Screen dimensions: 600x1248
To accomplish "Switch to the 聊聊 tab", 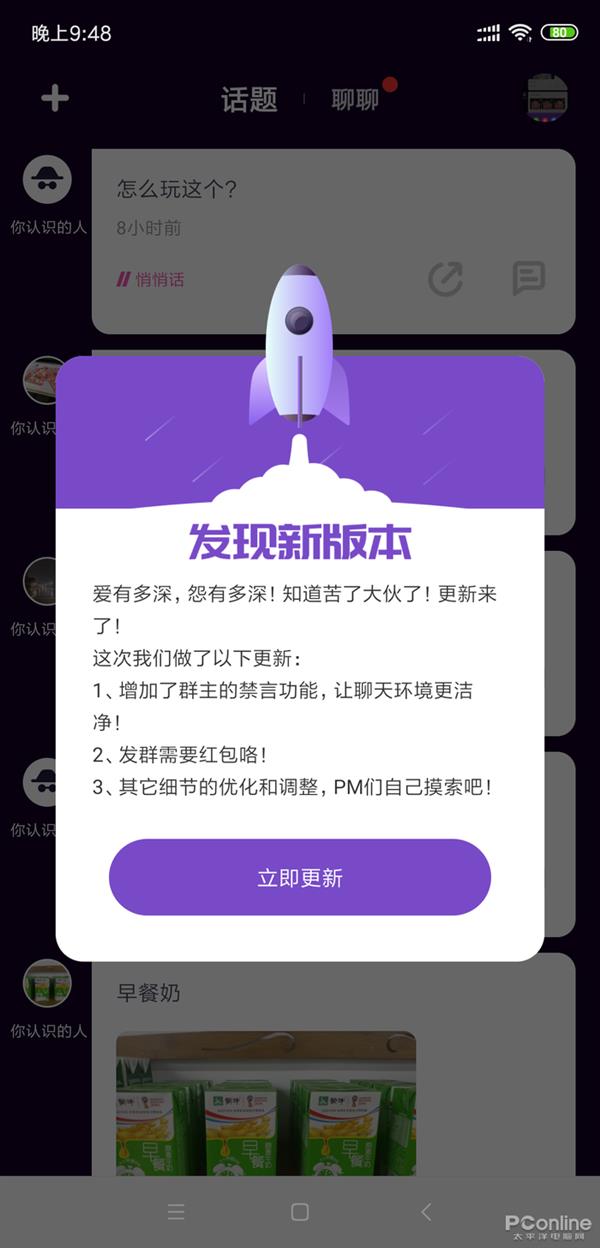I will (x=355, y=99).
